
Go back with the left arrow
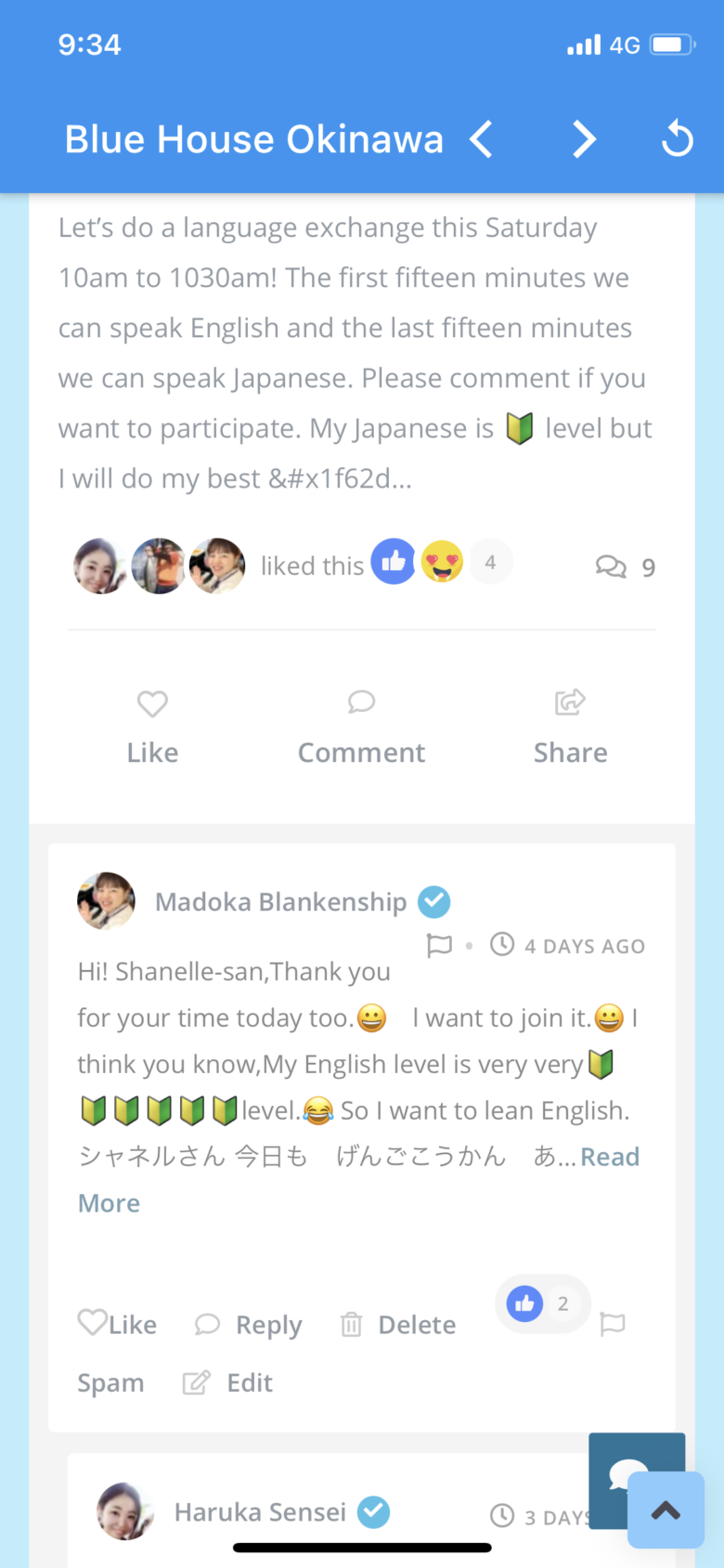point(481,140)
